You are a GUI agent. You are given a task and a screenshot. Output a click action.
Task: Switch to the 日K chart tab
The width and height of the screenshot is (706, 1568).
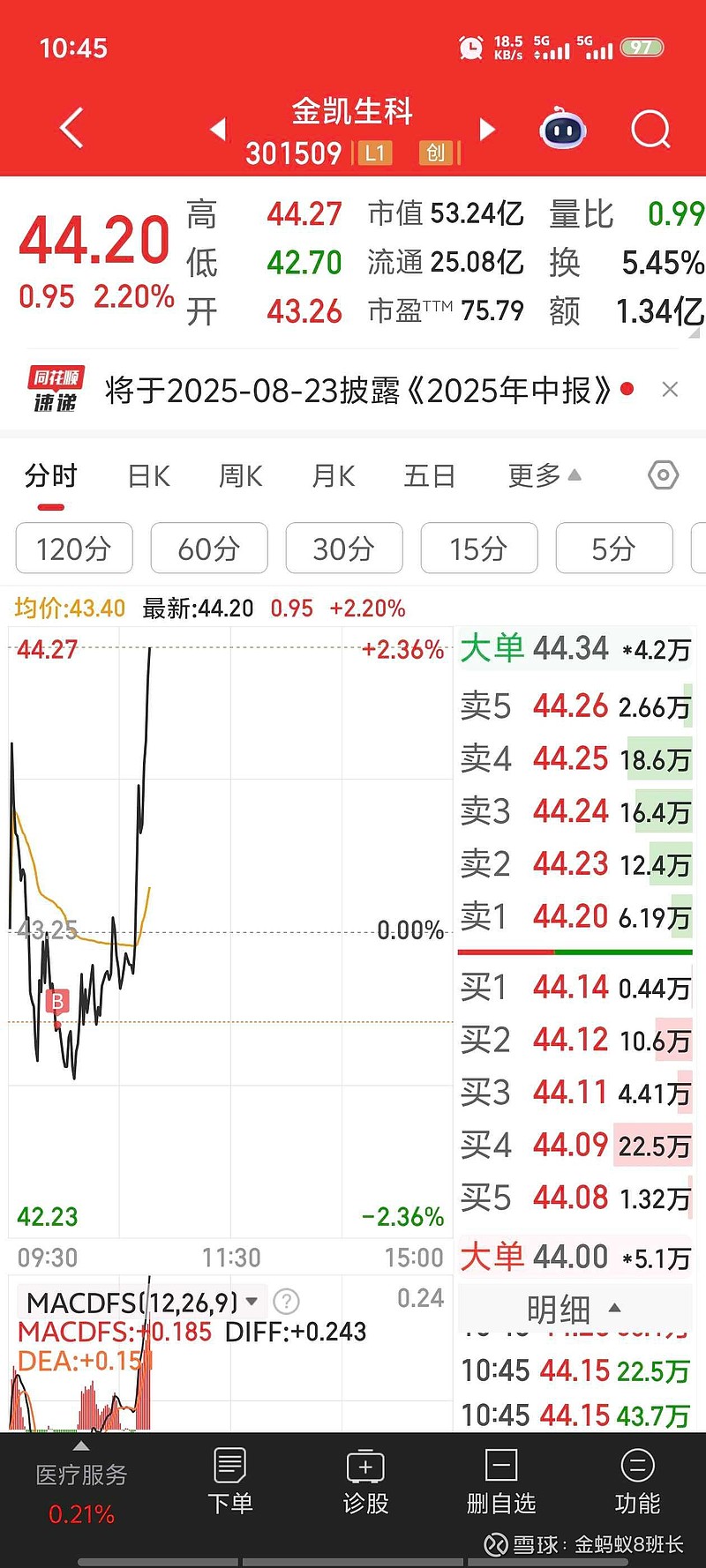tap(148, 476)
